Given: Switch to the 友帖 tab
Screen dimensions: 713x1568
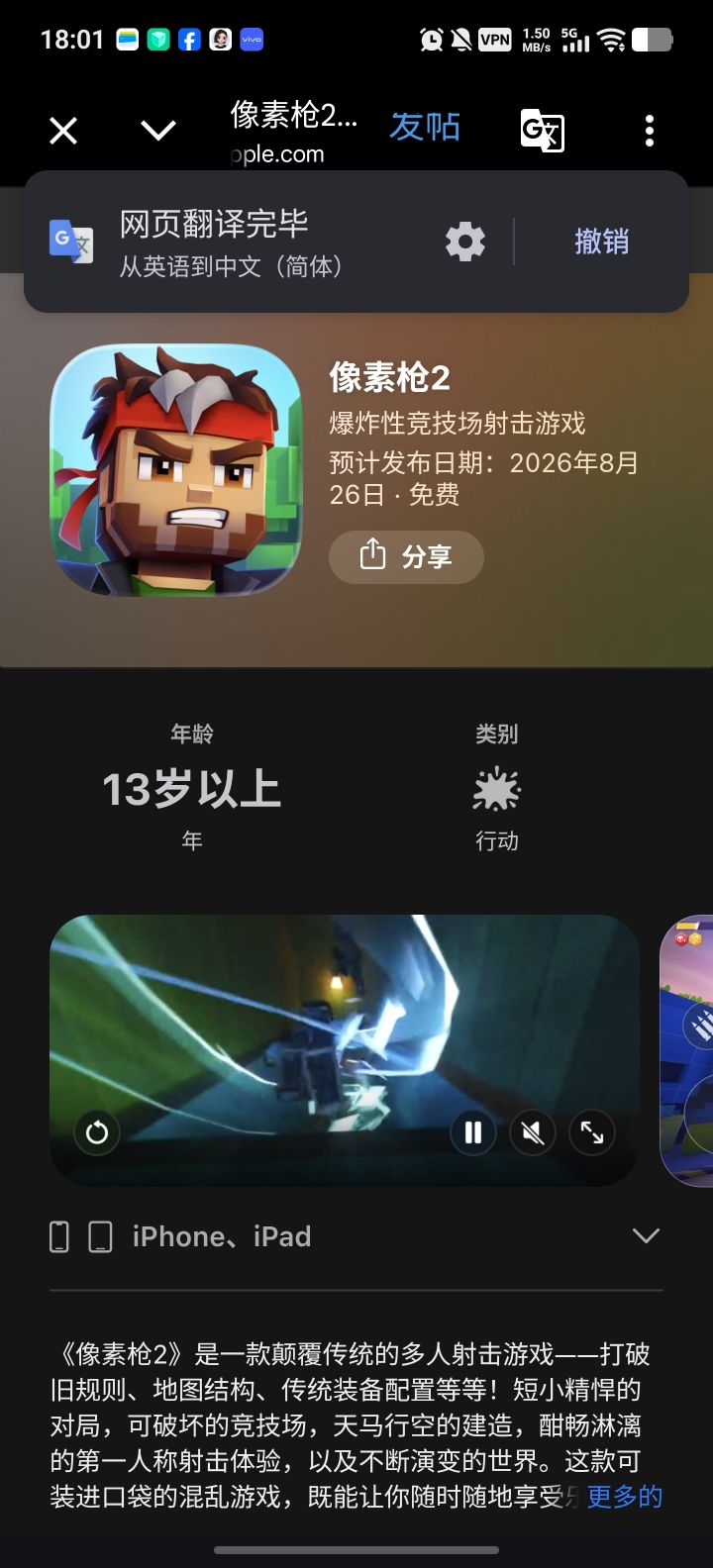Looking at the screenshot, I should (x=424, y=127).
